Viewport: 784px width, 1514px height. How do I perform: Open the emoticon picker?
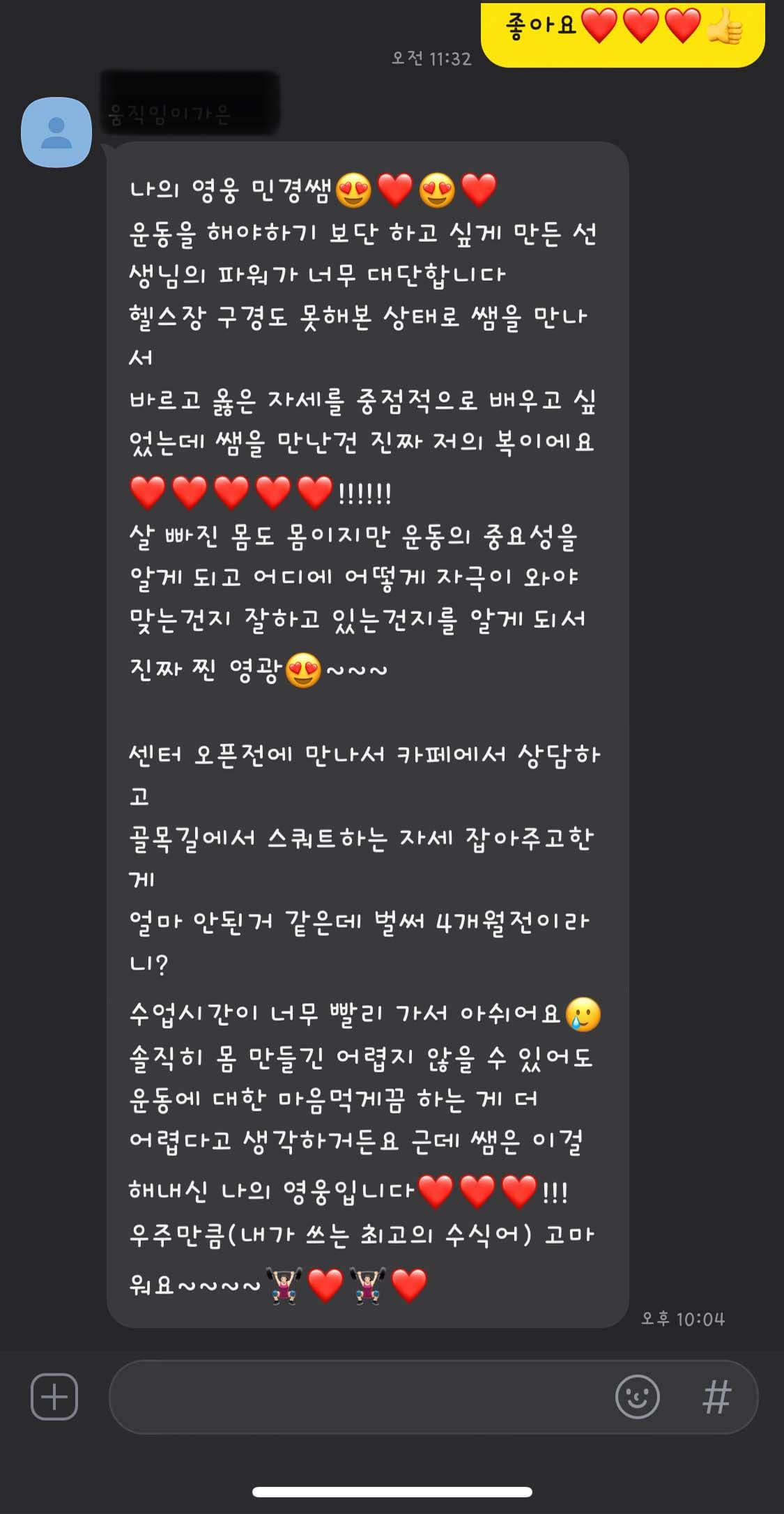coord(637,1397)
